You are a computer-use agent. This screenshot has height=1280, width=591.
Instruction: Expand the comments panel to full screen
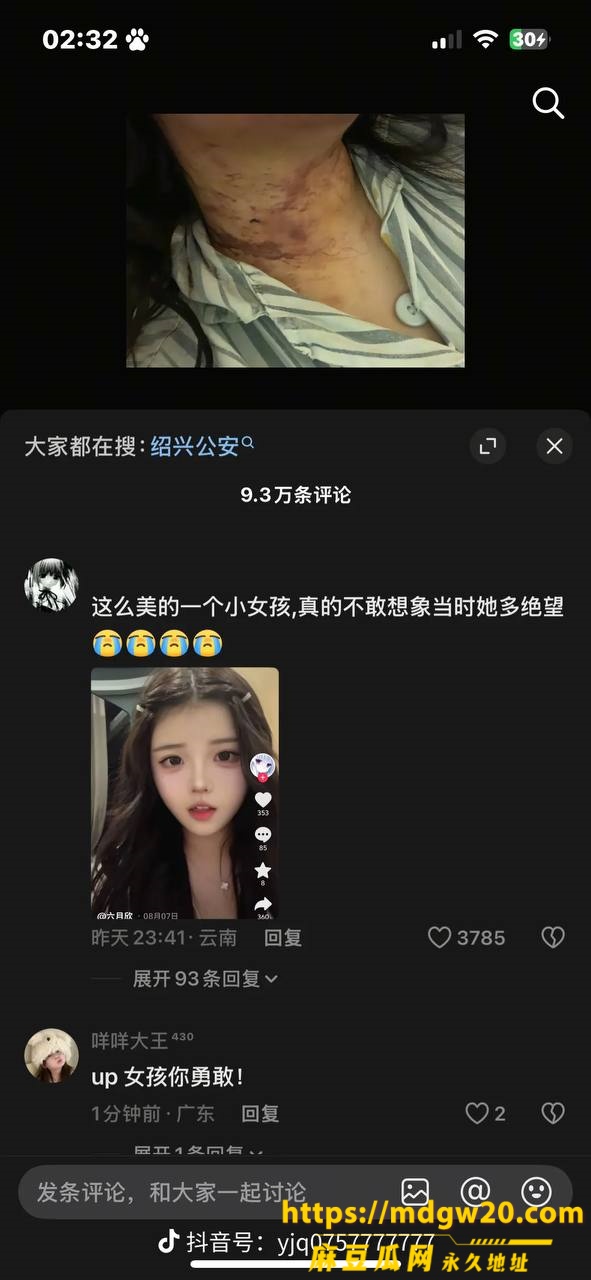(488, 446)
